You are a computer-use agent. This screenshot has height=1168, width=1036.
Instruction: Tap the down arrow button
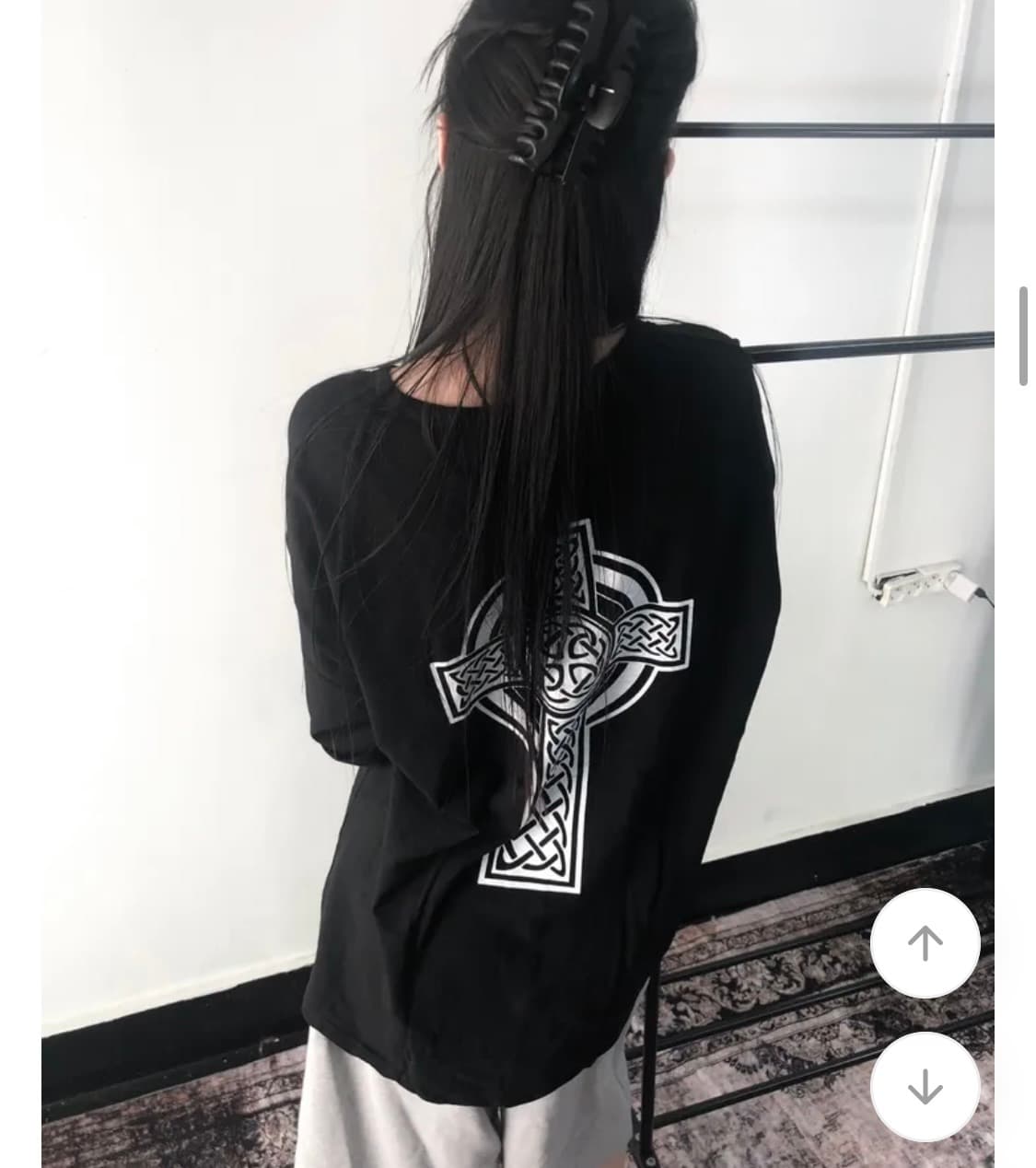point(925,1087)
